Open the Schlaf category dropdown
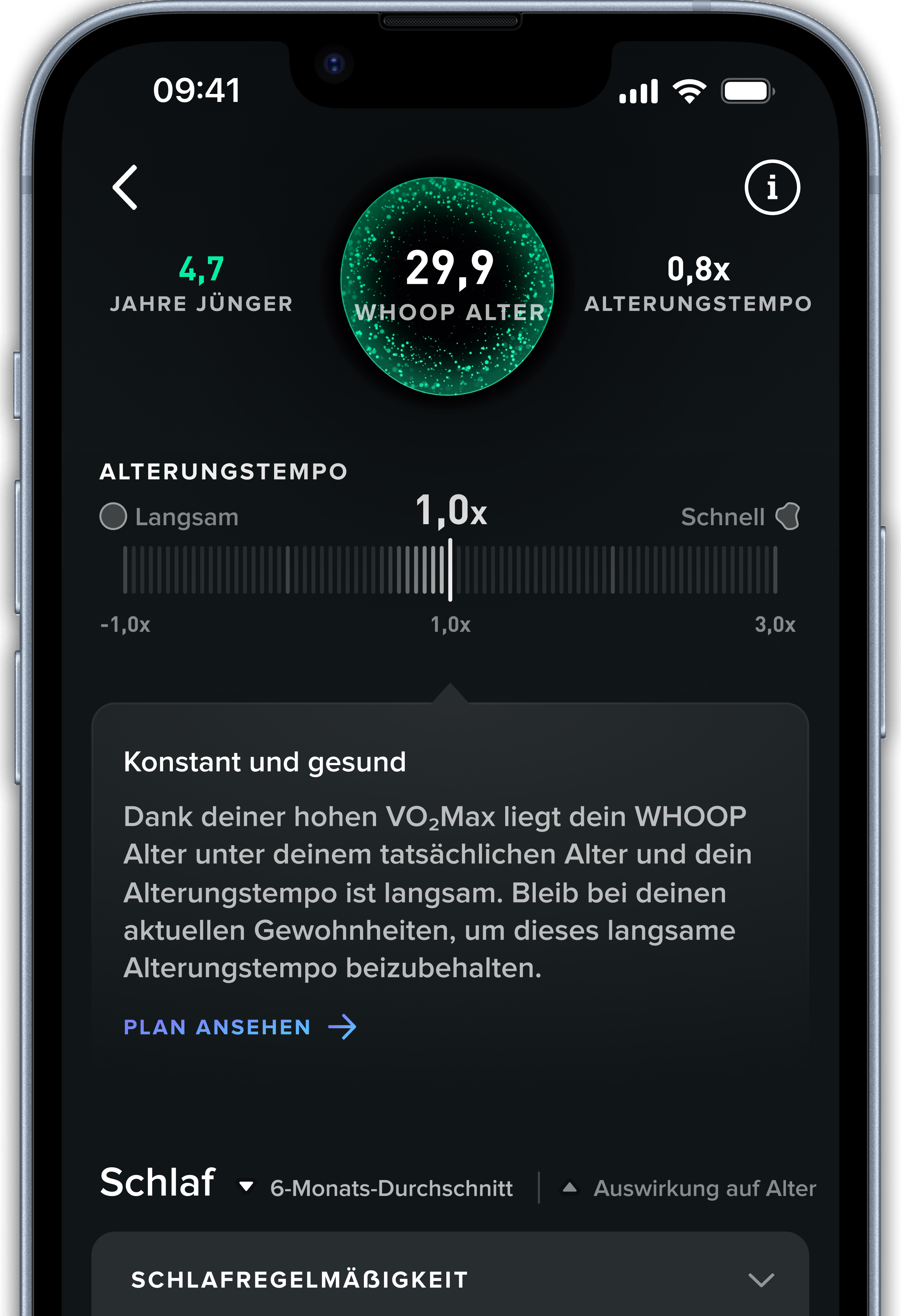Image resolution: width=901 pixels, height=1316 pixels. click(246, 1186)
